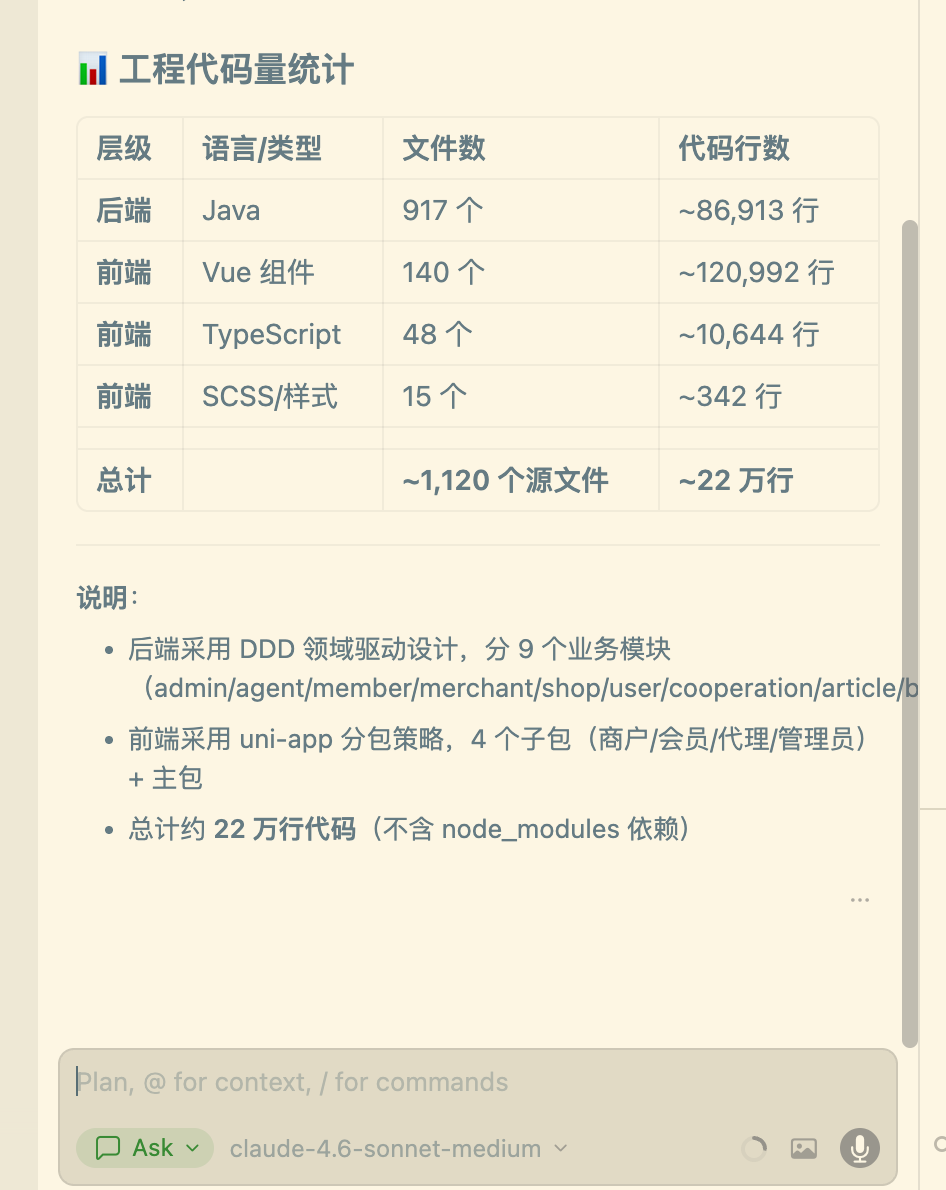Start voice input with the microphone button
This screenshot has height=1190, width=946.
pos(859,1148)
